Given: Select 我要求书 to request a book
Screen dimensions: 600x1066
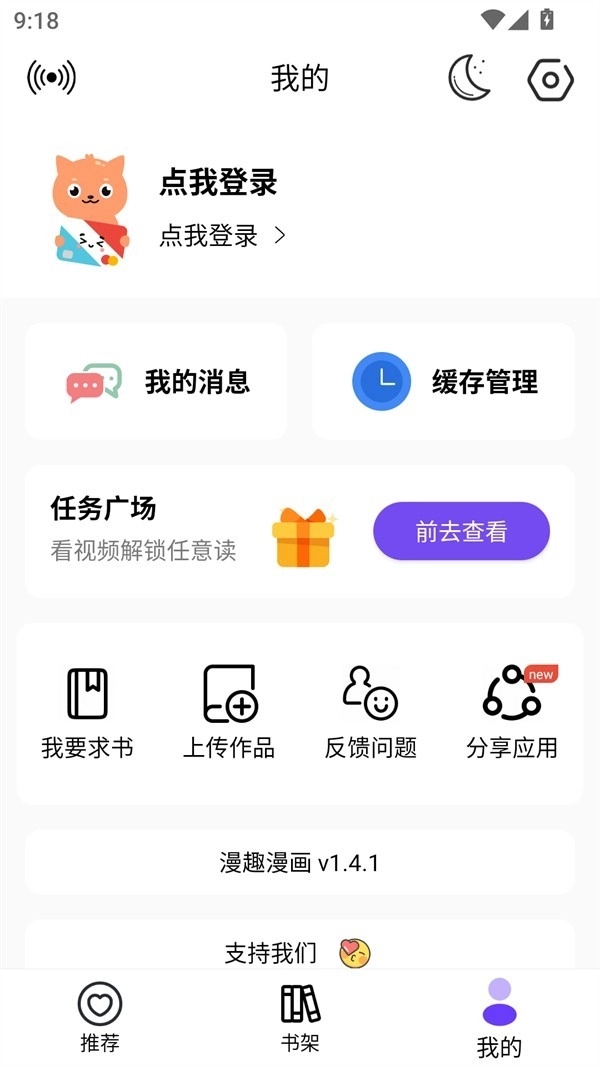Looking at the screenshot, I should pos(87,713).
